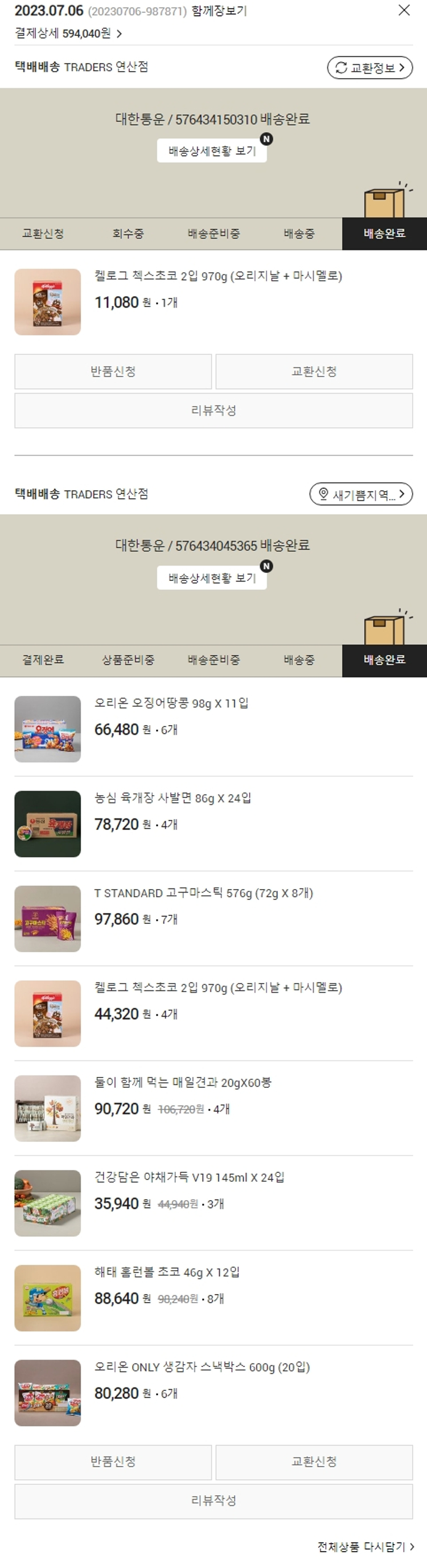Open 건강담은 야채가득 V19 product
This screenshot has height=1568, width=427.
(188, 1177)
